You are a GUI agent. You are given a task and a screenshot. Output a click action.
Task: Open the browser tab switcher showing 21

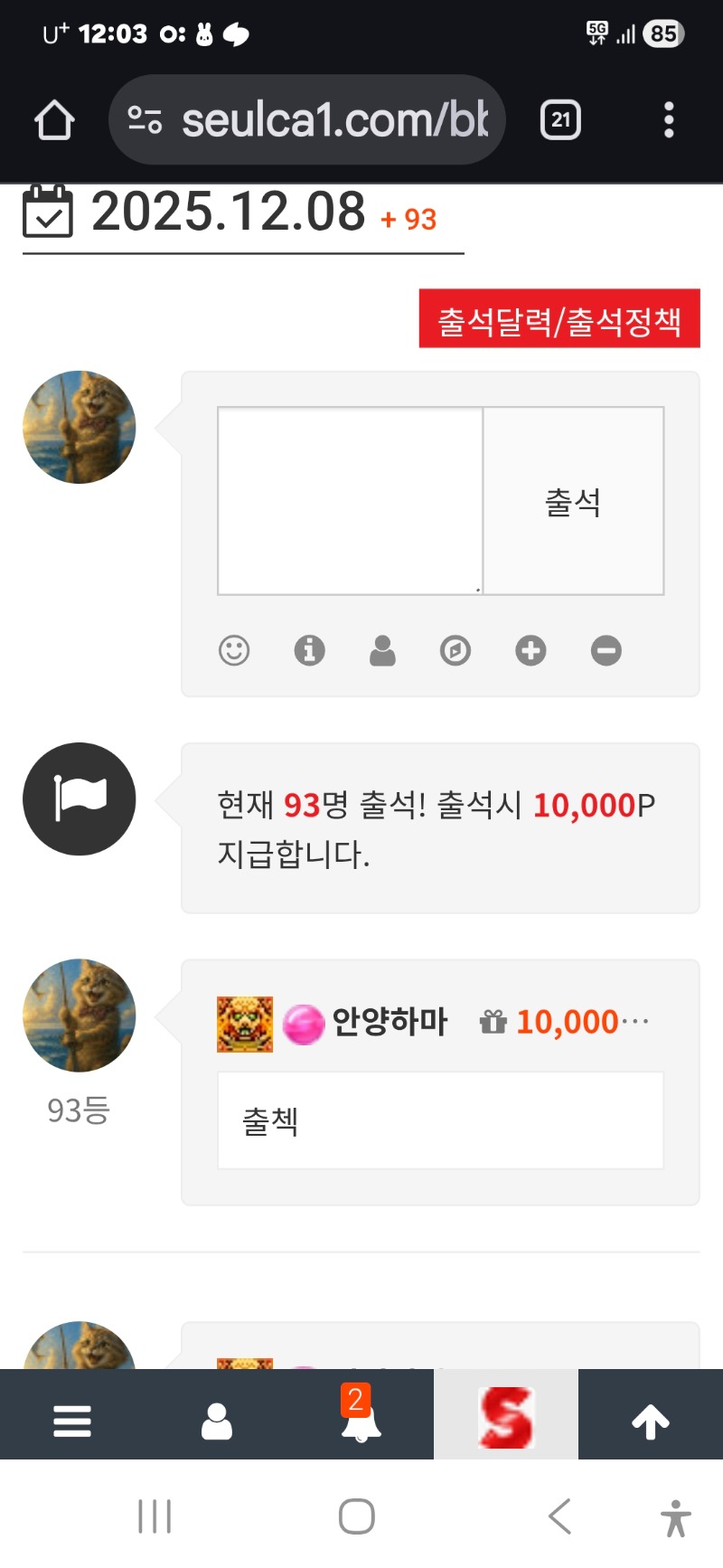pos(559,118)
